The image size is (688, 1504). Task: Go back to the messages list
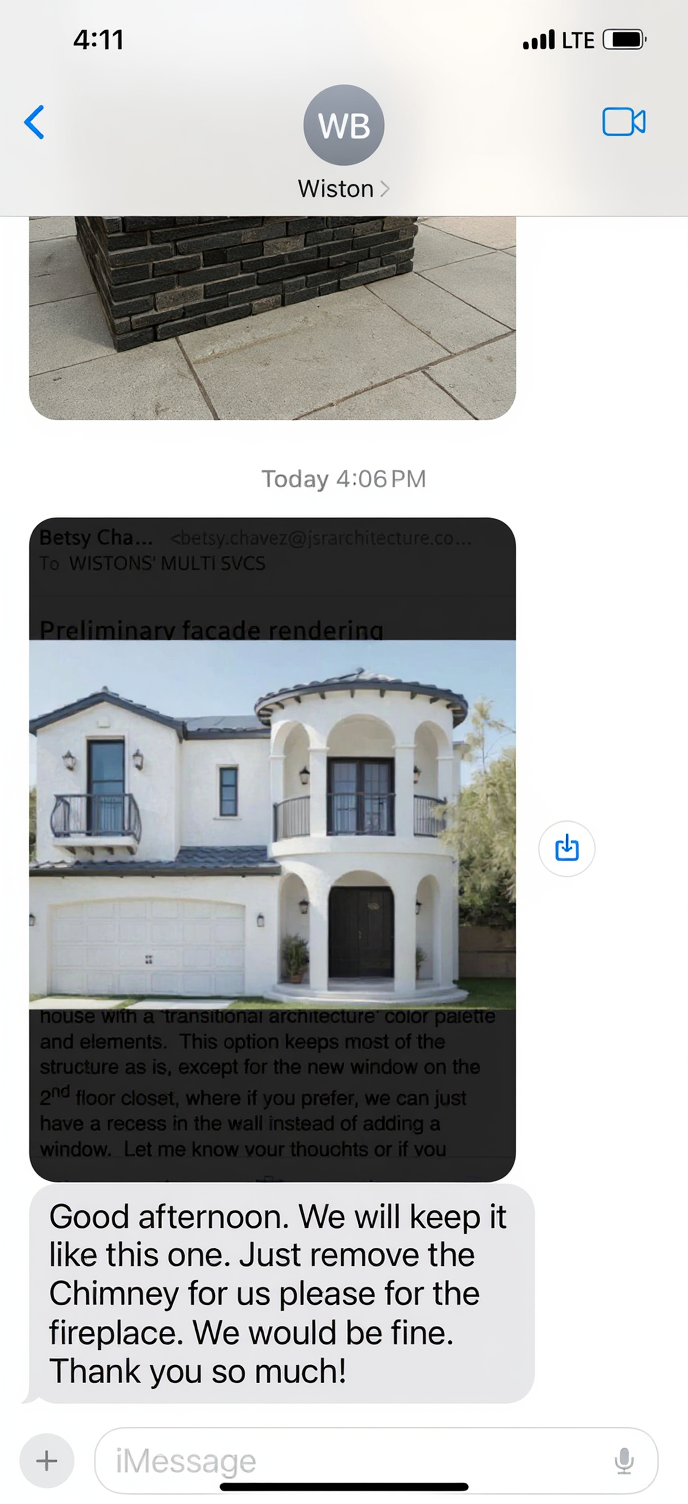(x=34, y=123)
